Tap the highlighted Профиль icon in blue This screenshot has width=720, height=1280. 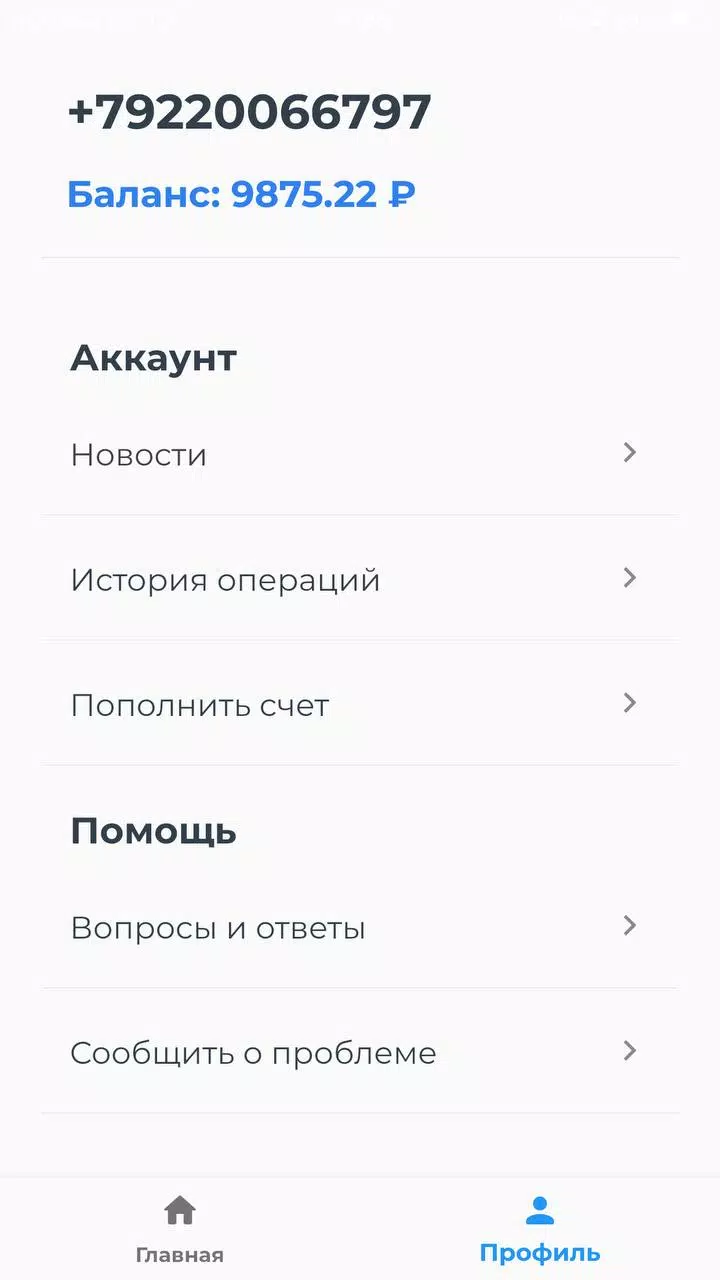(539, 1209)
